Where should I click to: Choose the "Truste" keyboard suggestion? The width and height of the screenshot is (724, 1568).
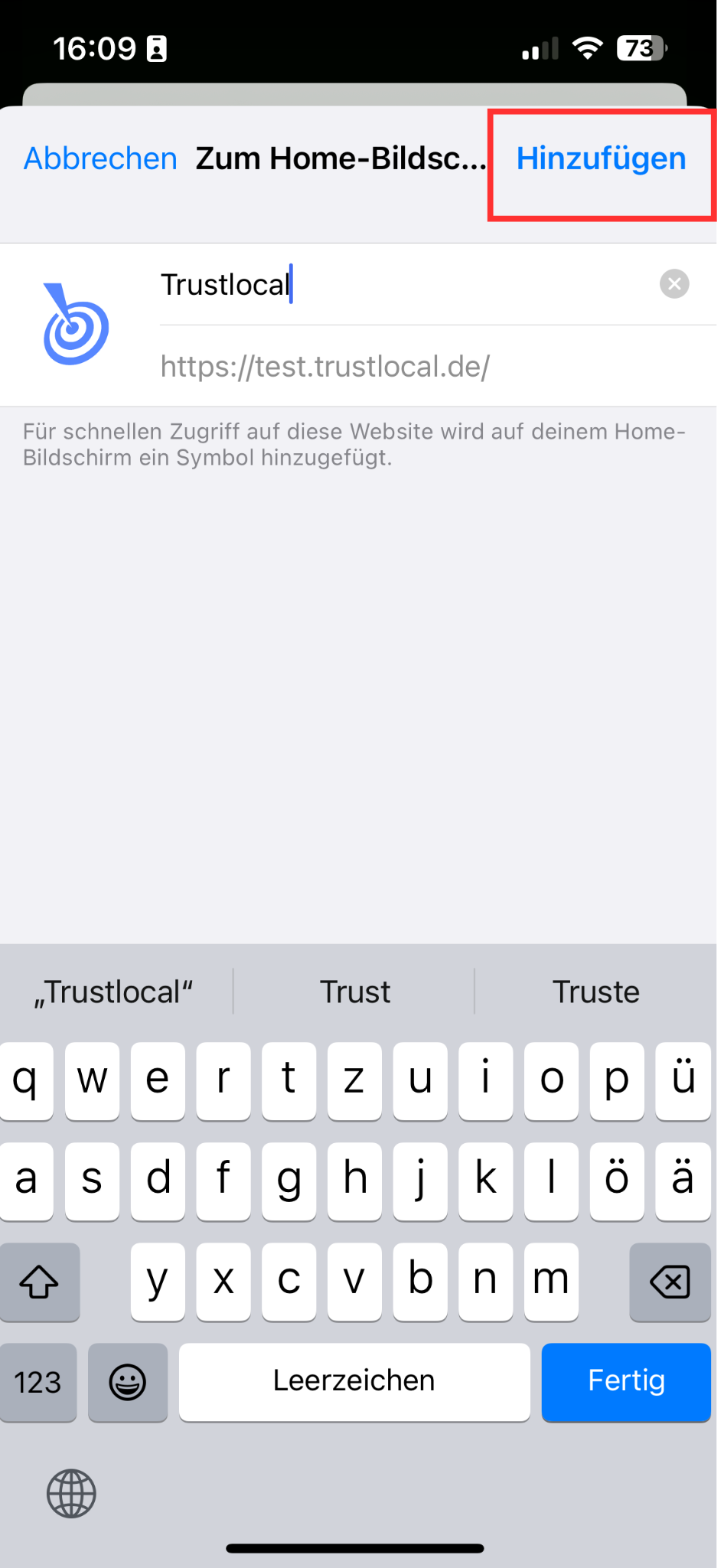tap(595, 991)
